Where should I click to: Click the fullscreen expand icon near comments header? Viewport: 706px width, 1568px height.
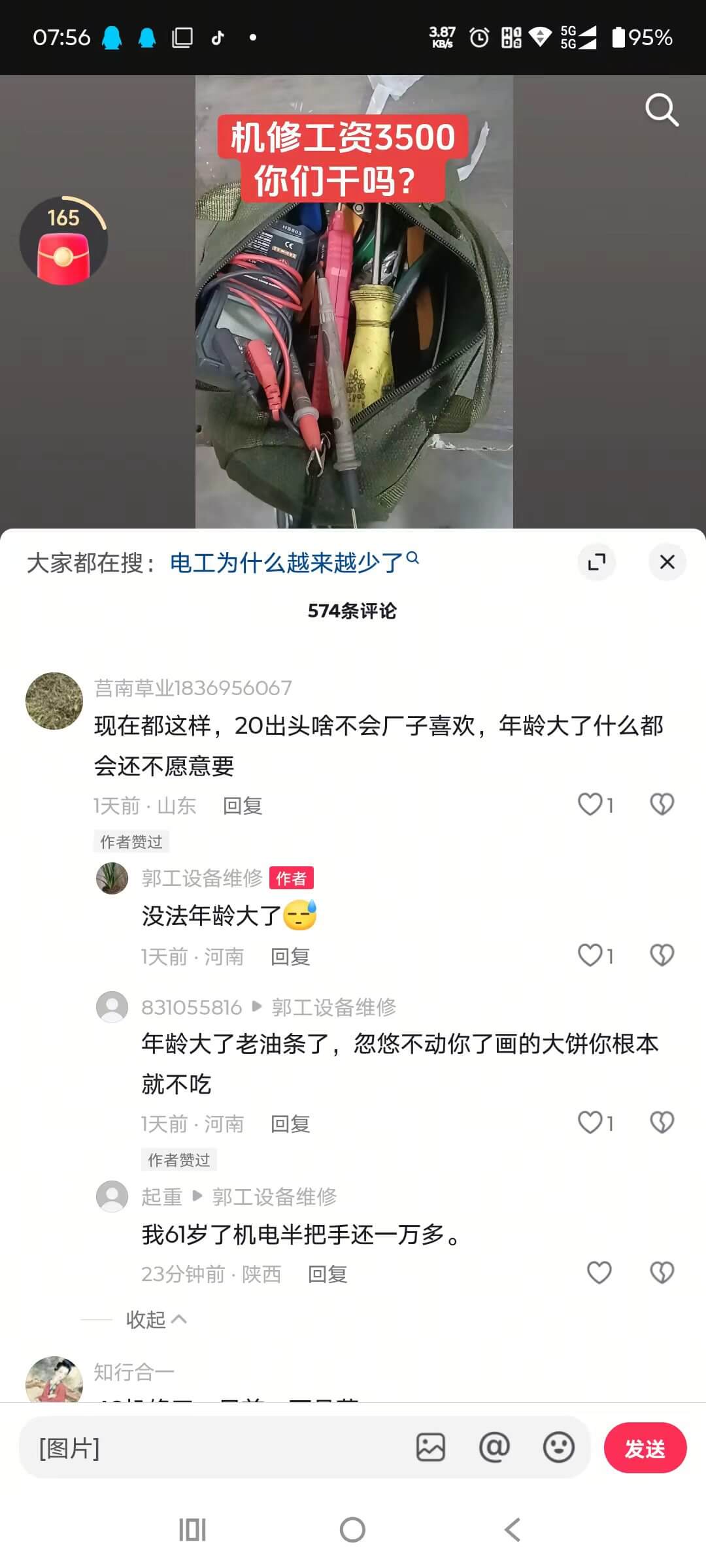(x=596, y=562)
